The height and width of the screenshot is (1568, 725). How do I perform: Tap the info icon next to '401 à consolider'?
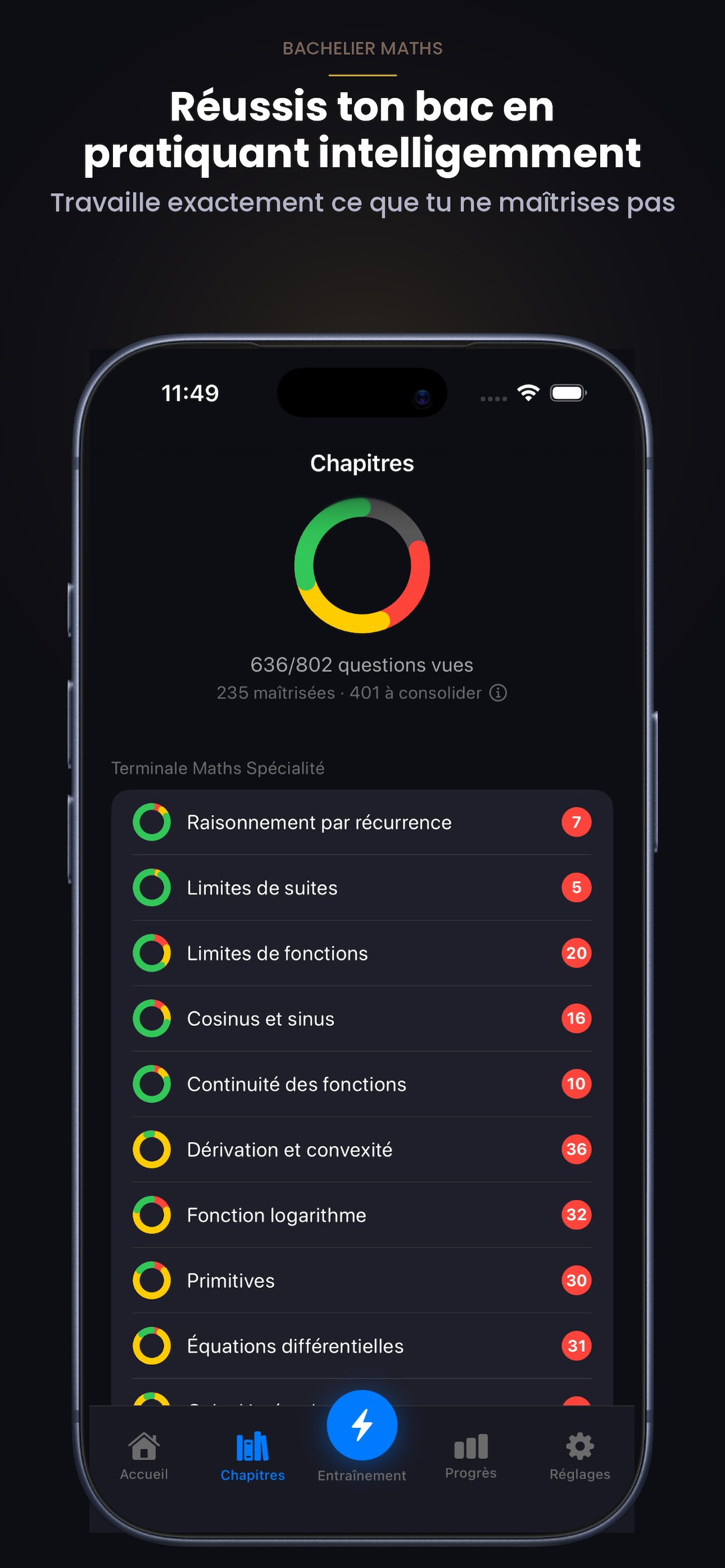coord(498,693)
